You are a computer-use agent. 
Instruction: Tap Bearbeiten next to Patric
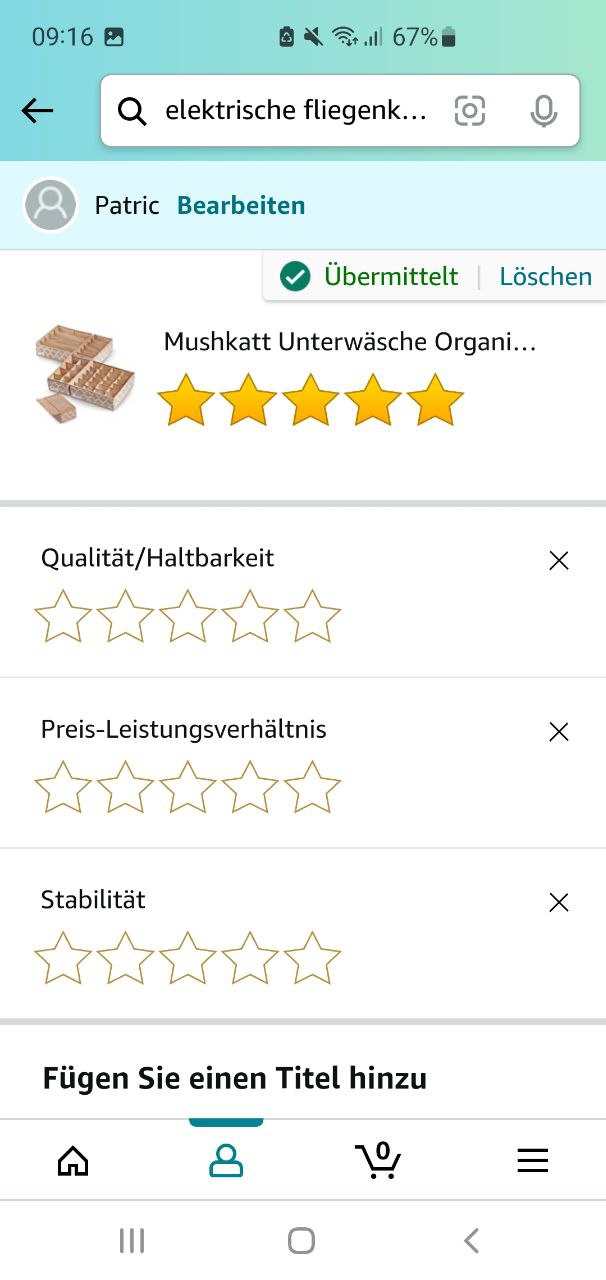pos(241,206)
